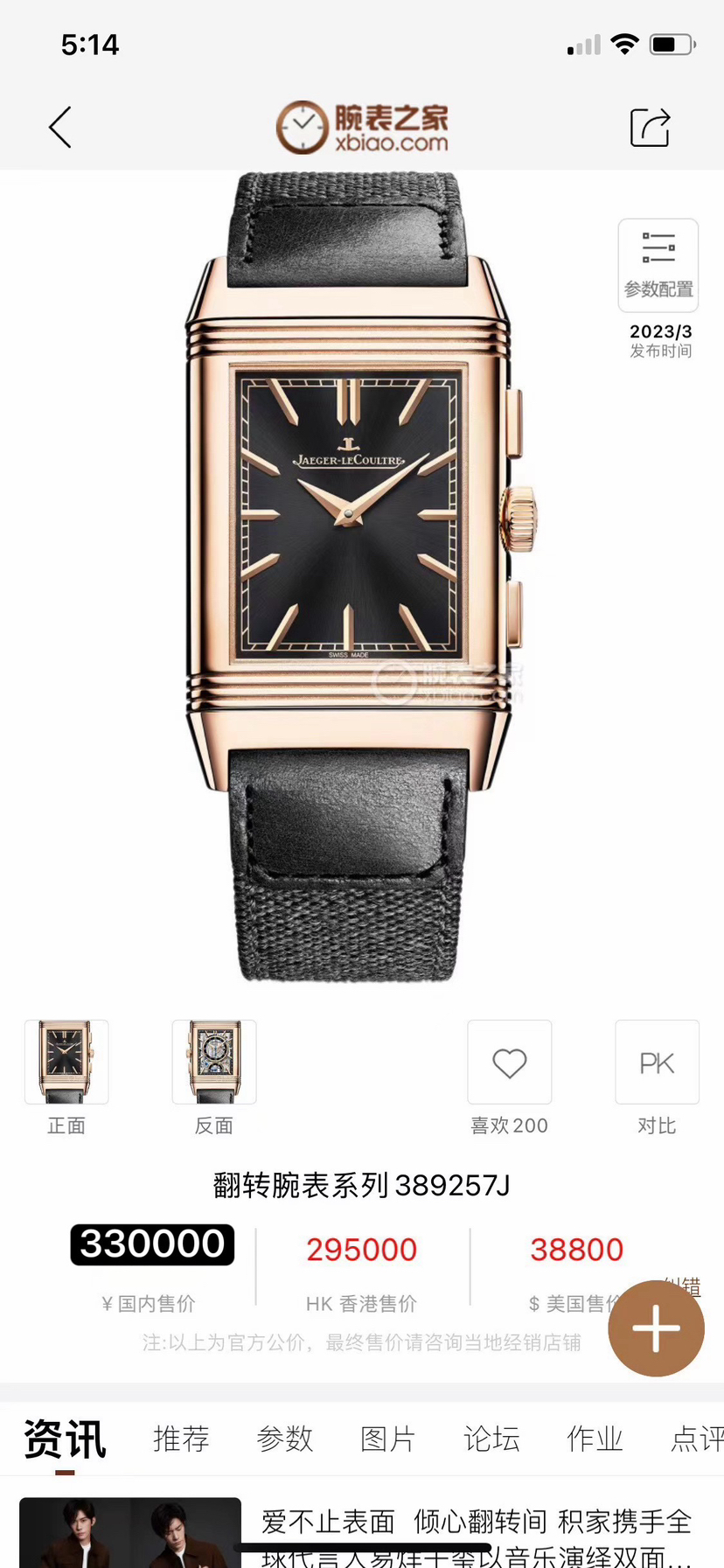Switch to the 作业 tab
This screenshot has height=1568, width=724.
click(595, 1439)
